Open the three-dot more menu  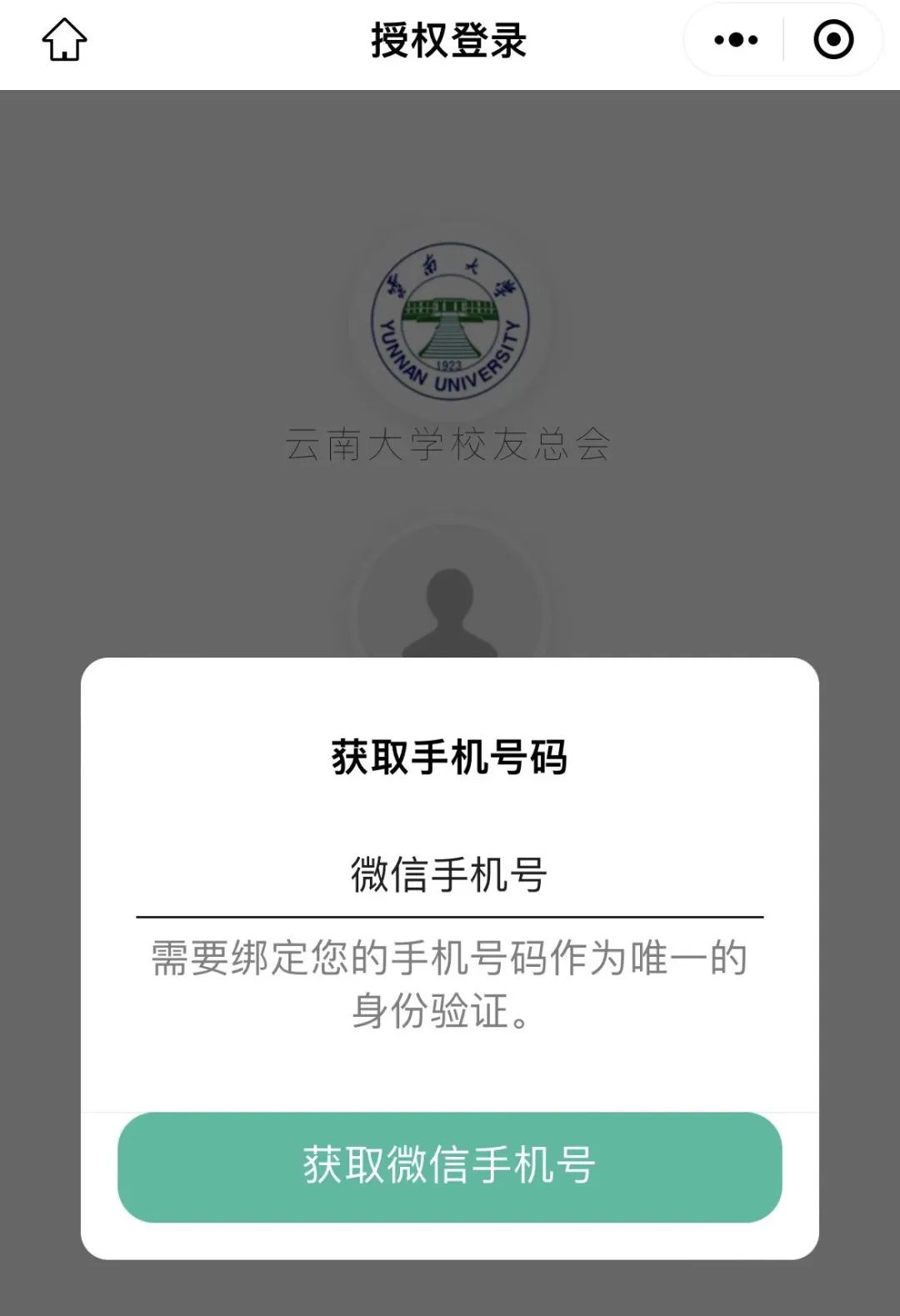pyautogui.click(x=736, y=40)
